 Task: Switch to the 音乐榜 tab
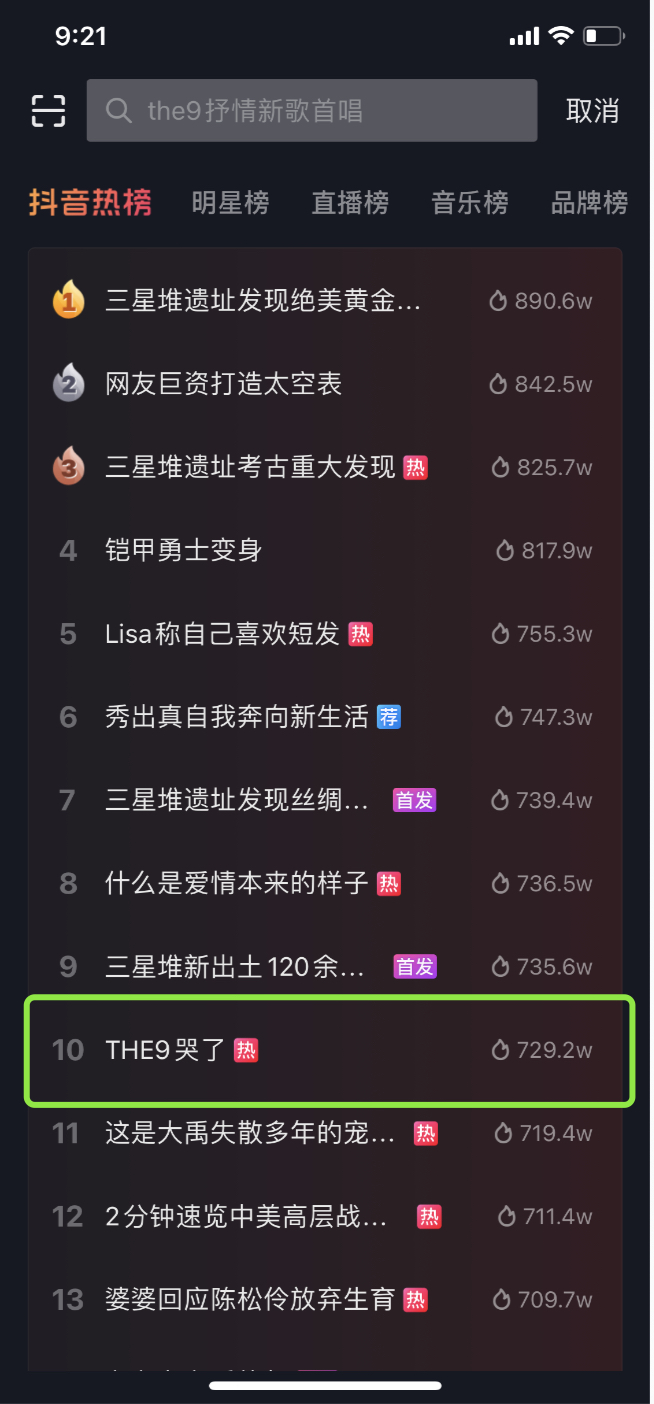click(x=469, y=203)
